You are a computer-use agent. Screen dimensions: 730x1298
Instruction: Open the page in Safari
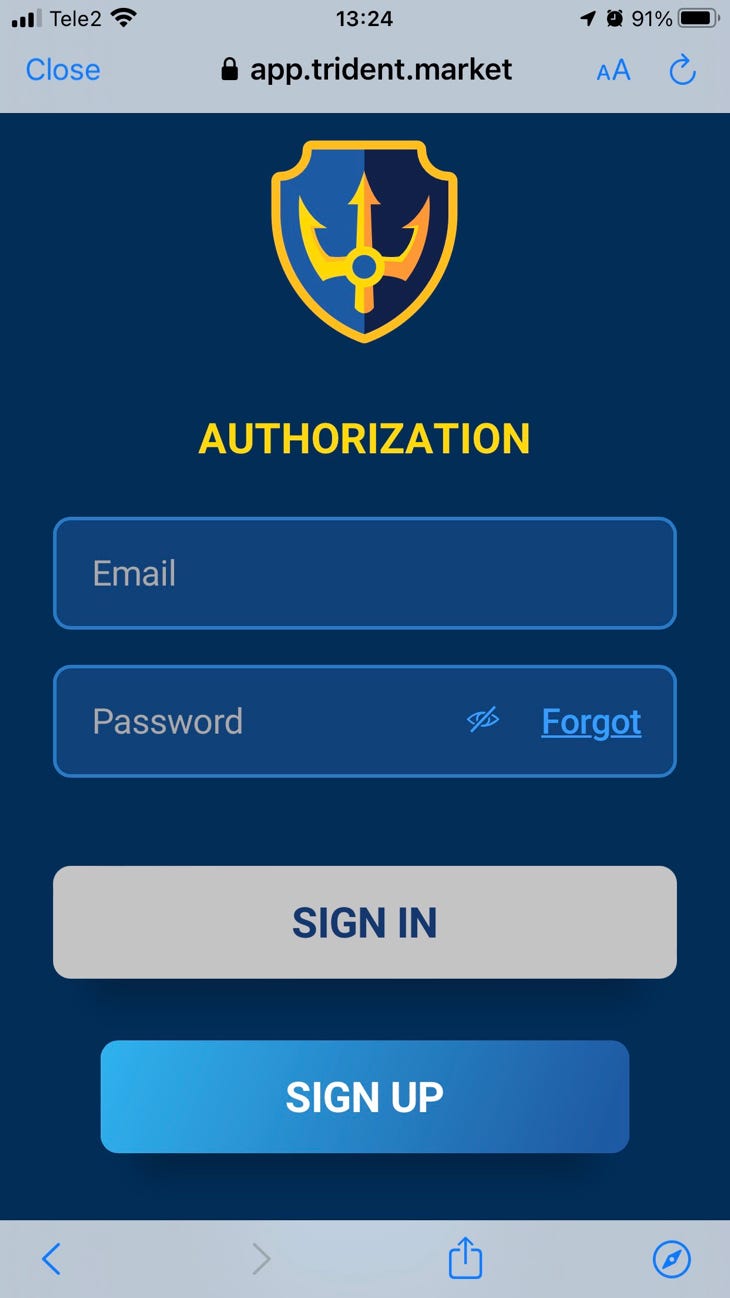tap(671, 1259)
